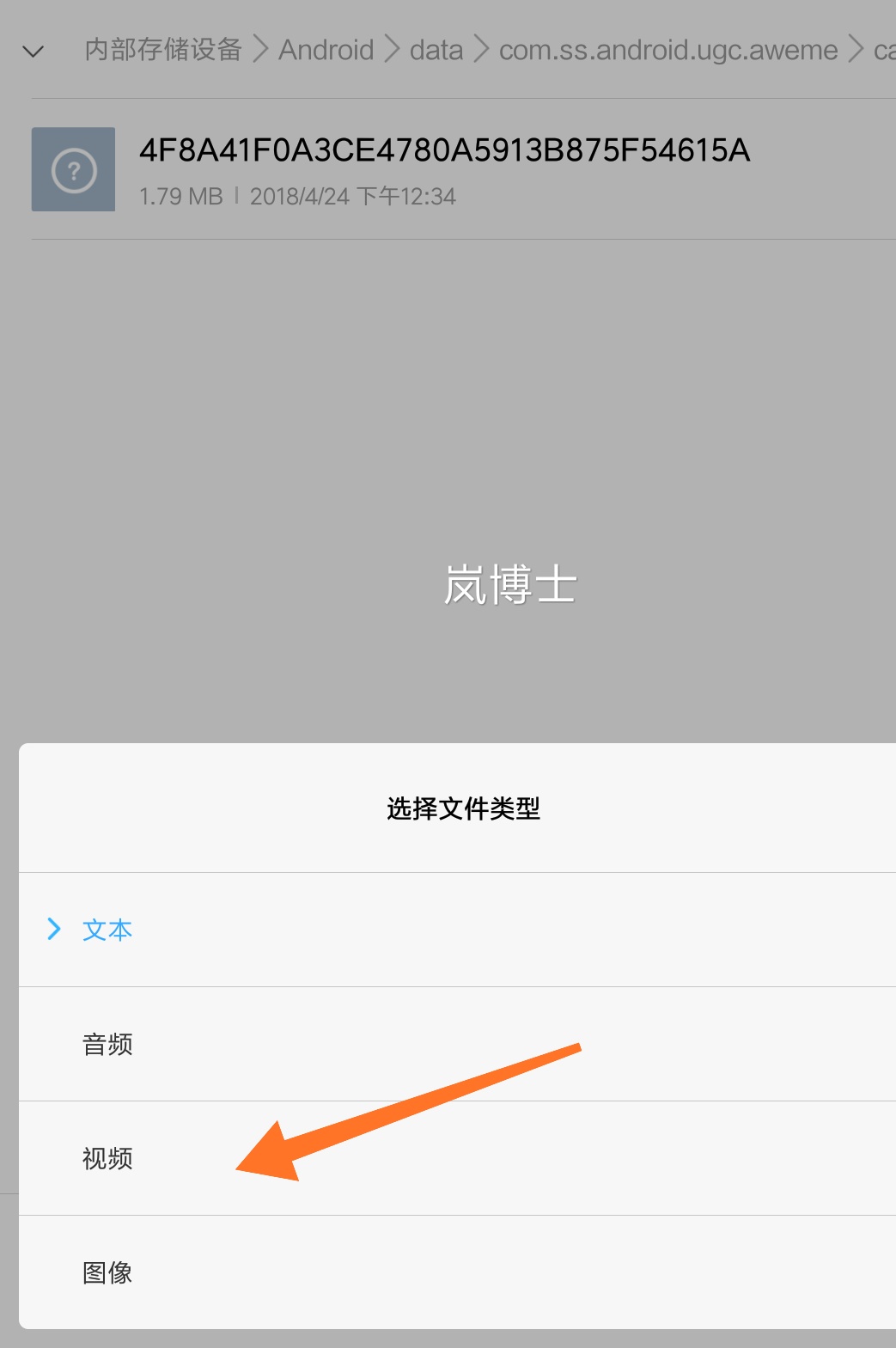Open file 4F8A41F0A3CE4780A5913B875F54615A
The height and width of the screenshot is (1348, 896).
click(443, 149)
